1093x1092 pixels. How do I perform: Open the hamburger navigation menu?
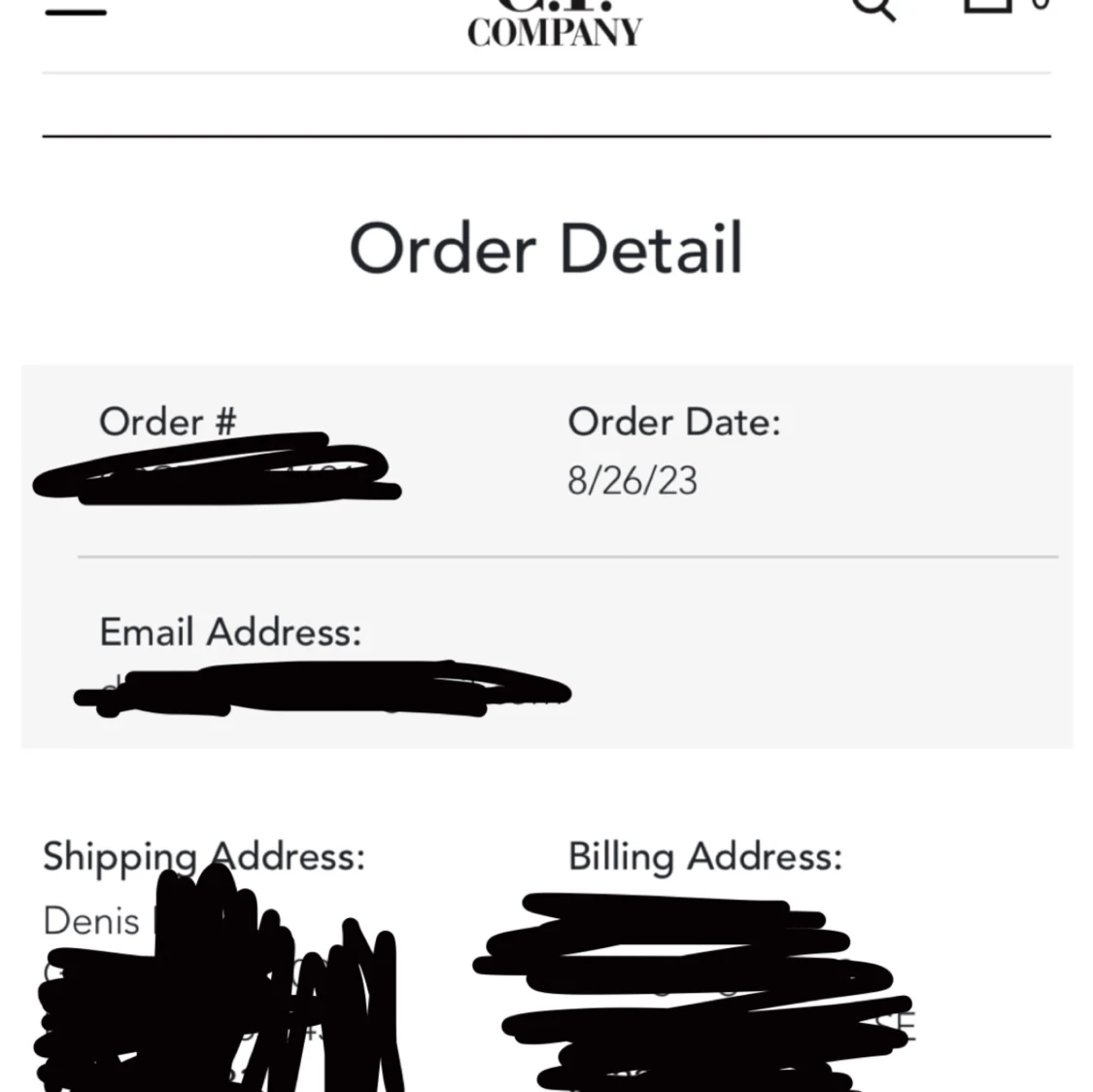75,10
